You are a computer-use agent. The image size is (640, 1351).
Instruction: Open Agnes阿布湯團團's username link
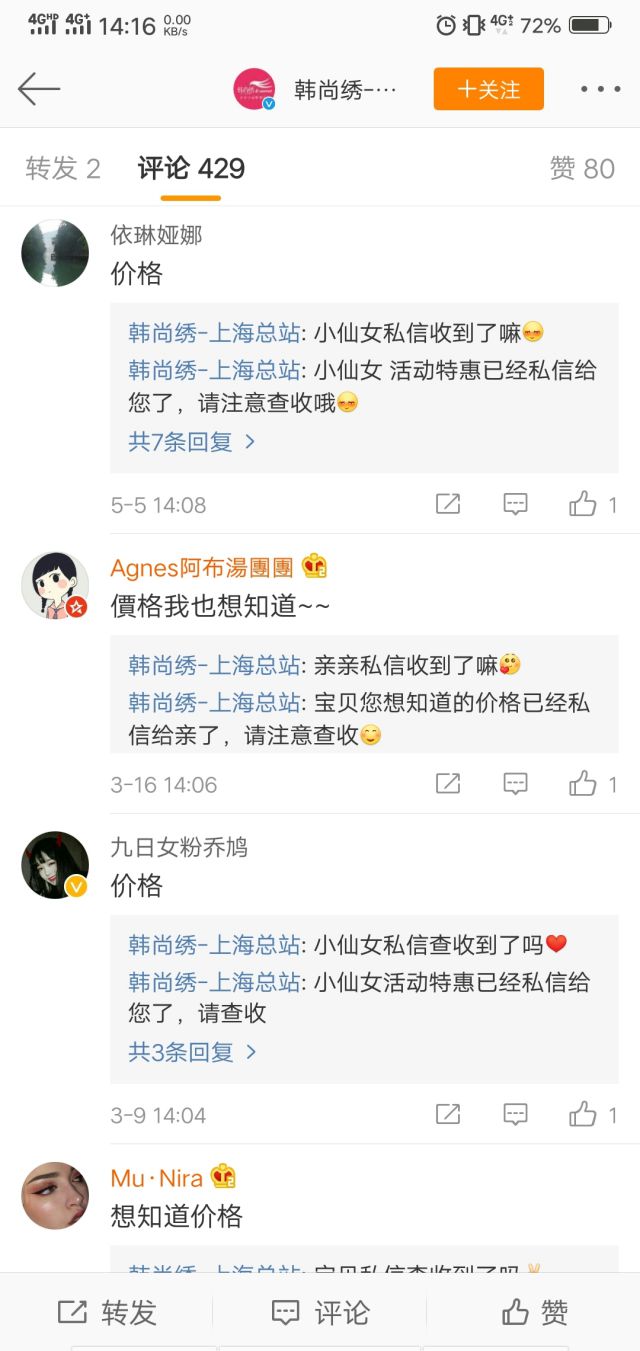[202, 568]
